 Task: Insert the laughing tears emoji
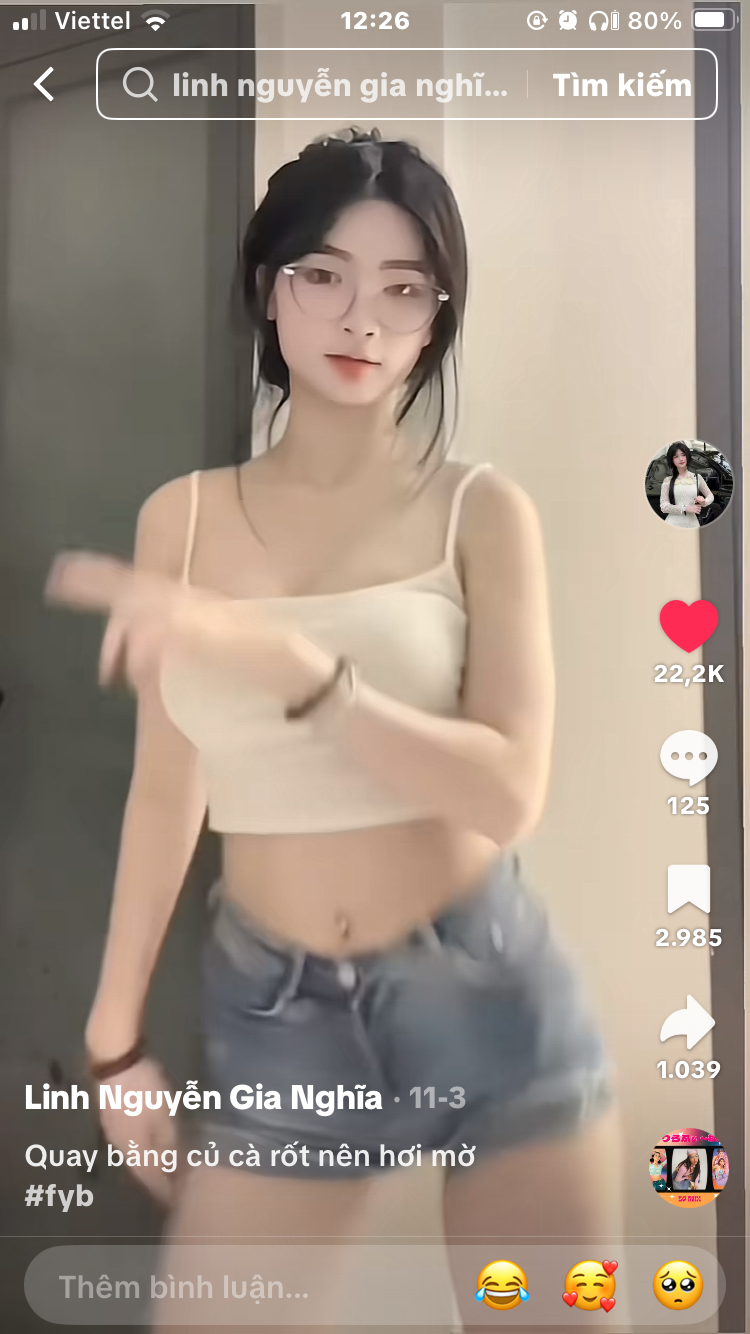pos(502,1286)
